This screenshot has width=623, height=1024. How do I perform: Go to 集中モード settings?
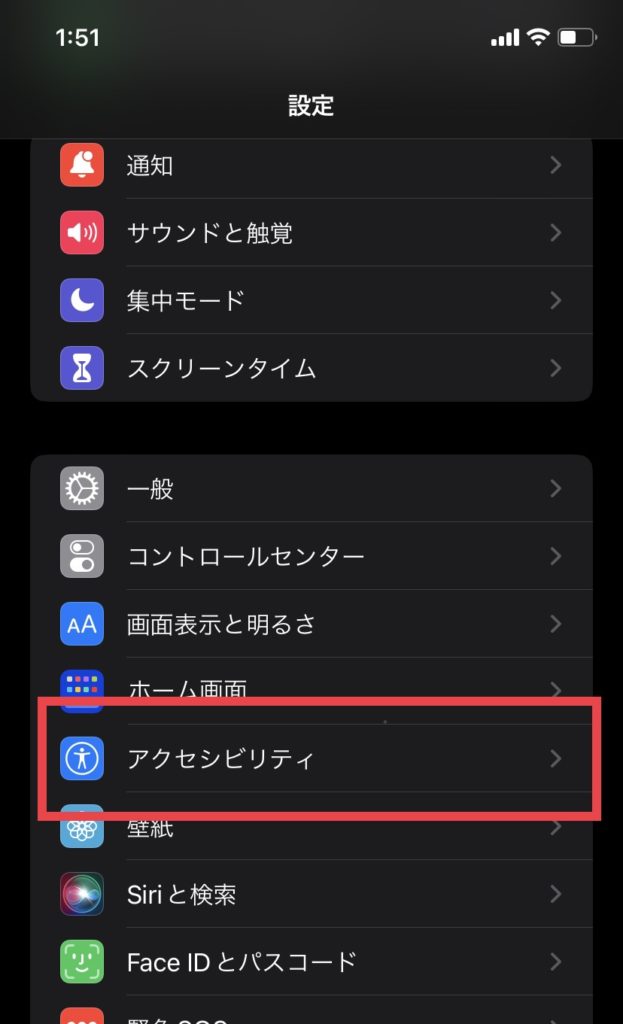pos(311,300)
